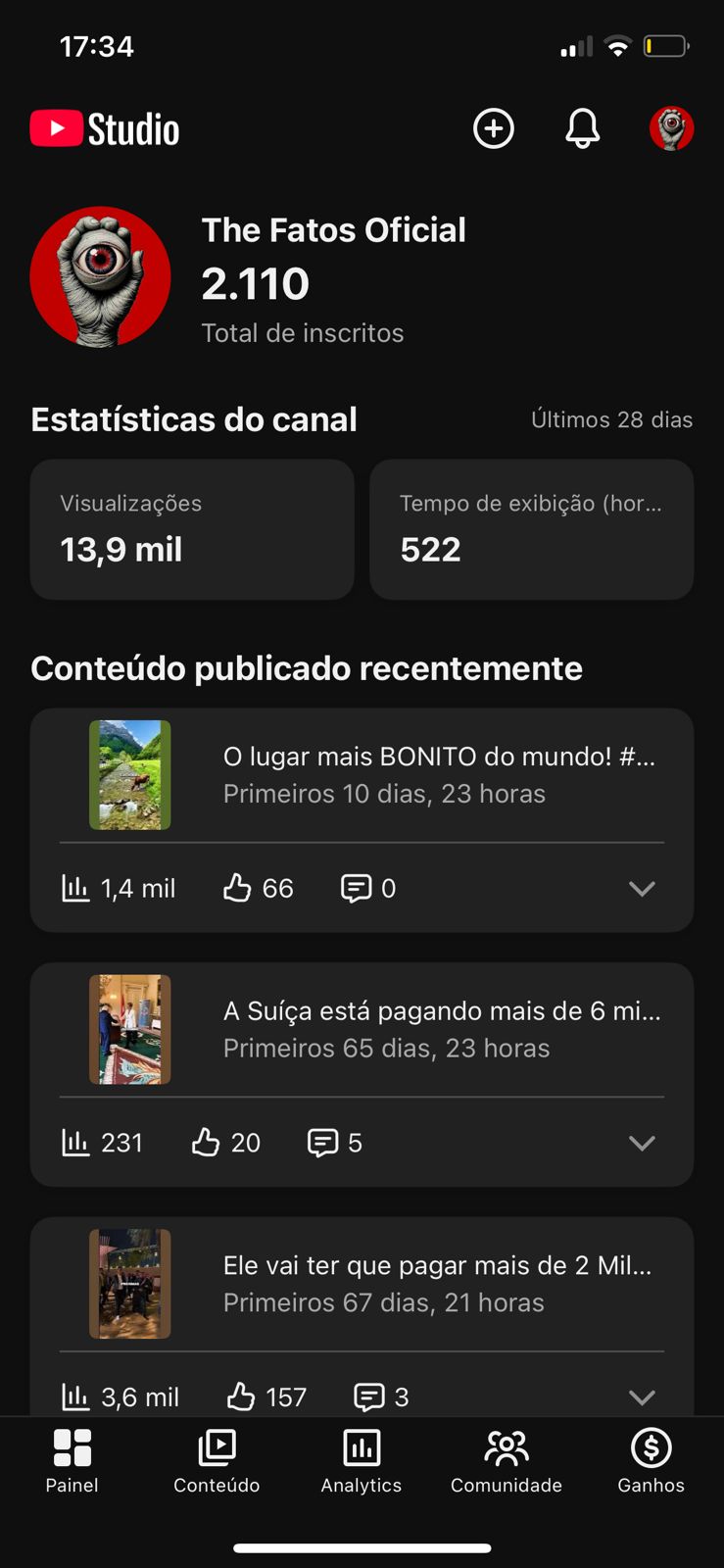Switch to the Painel tab
Viewport: 724px width, 1568px height.
click(x=72, y=1460)
